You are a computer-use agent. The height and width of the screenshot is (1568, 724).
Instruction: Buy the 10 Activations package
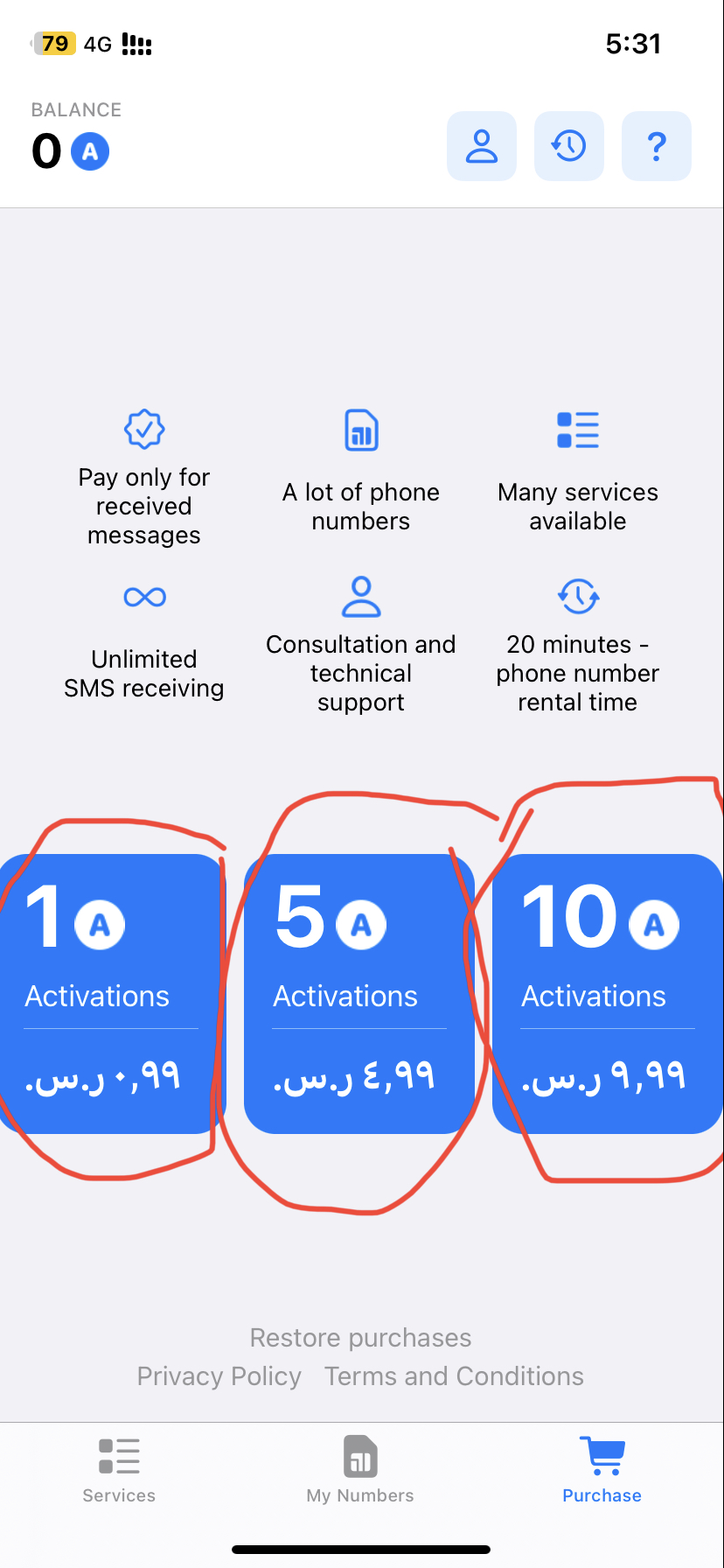click(607, 993)
